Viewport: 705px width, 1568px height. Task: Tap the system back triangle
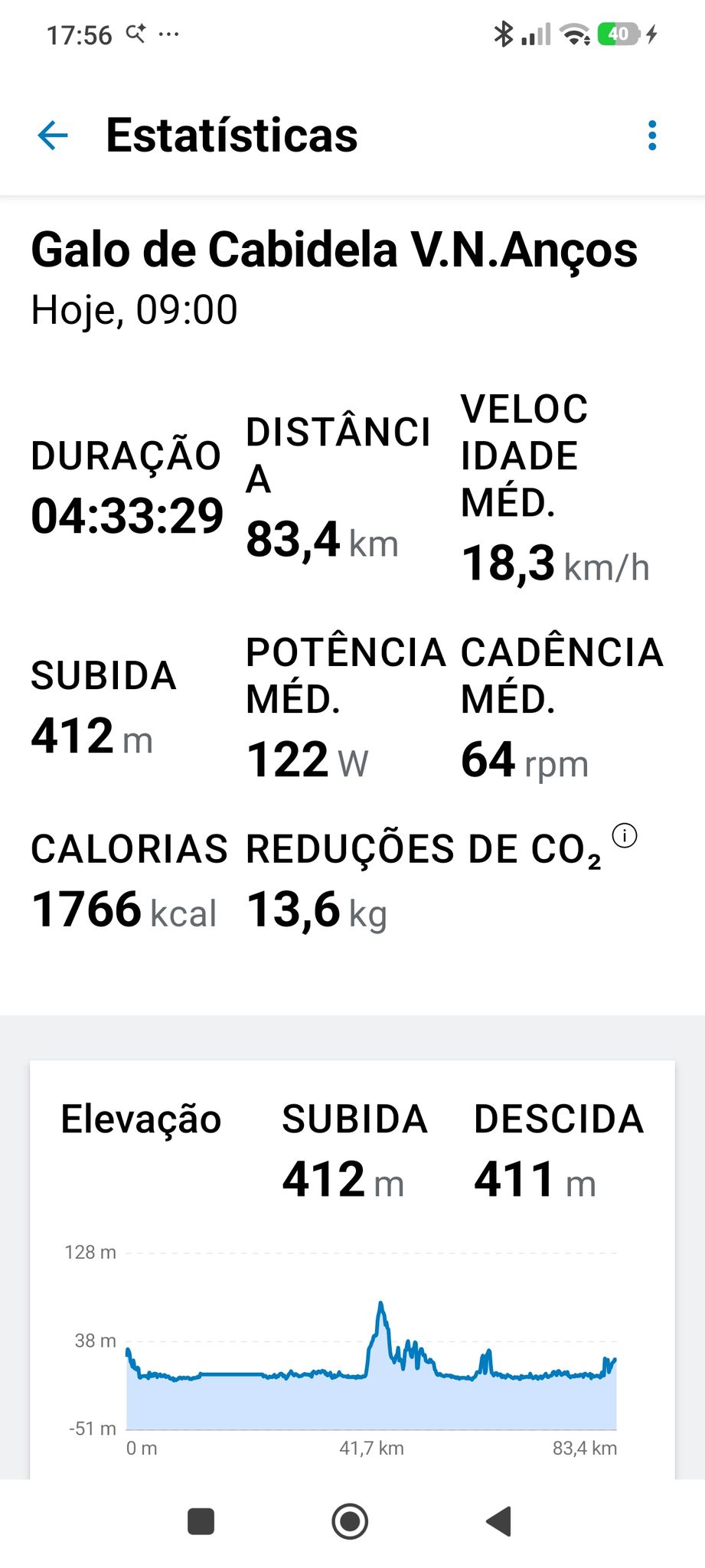pos(499,1521)
